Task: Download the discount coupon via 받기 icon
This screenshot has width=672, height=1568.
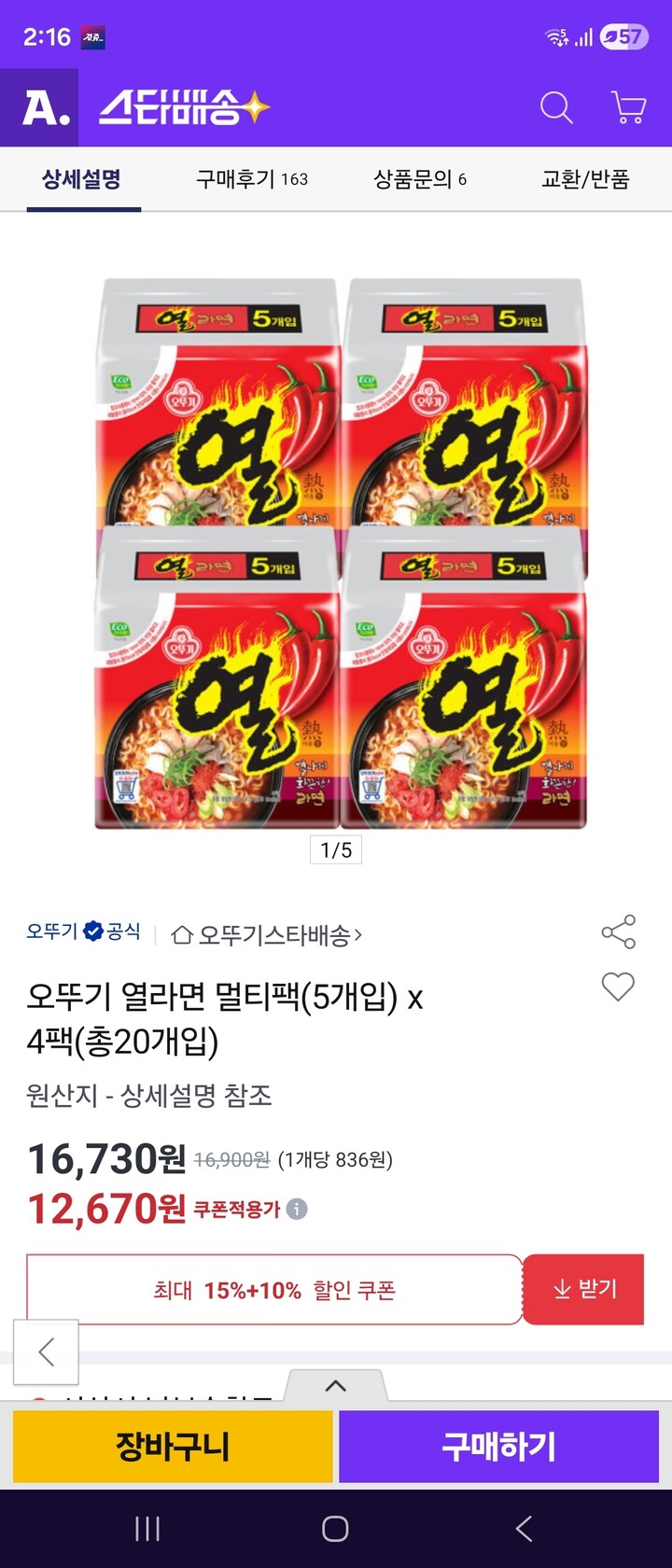Action: [x=583, y=1289]
